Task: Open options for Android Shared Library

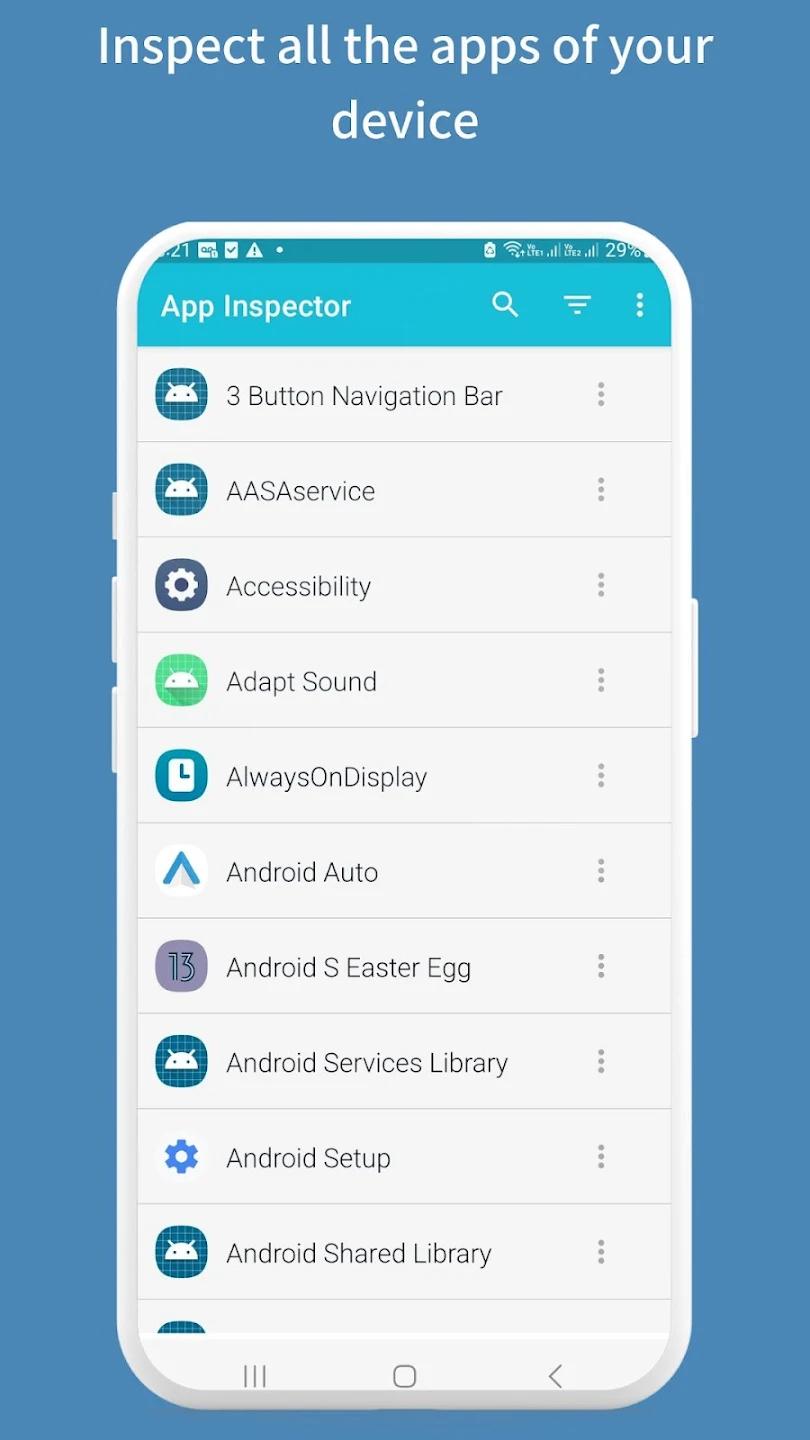Action: click(601, 1252)
